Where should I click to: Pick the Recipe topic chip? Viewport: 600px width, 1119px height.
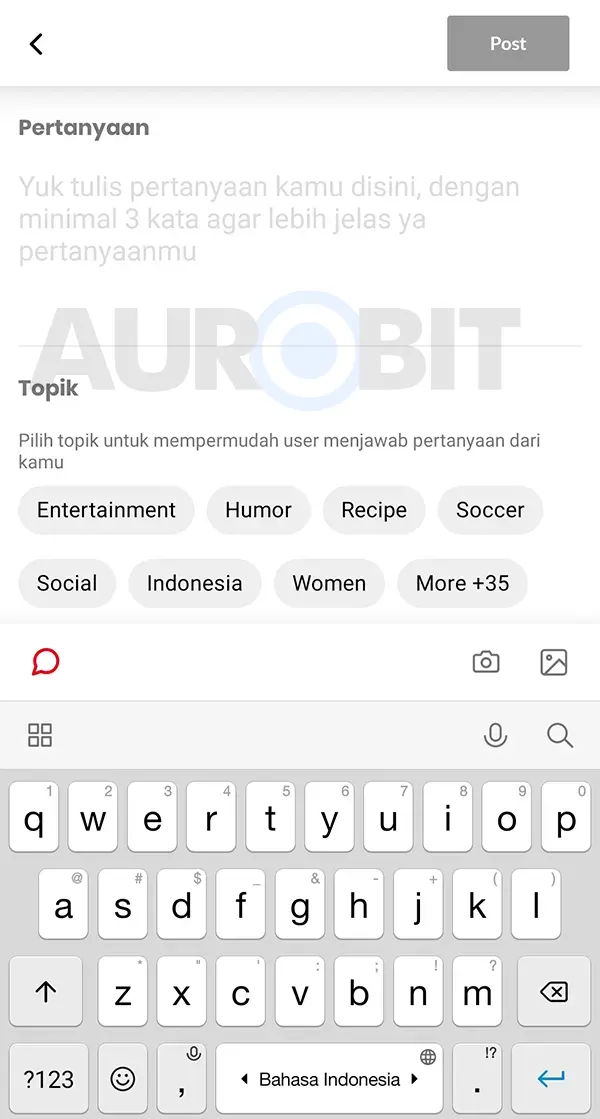click(374, 510)
